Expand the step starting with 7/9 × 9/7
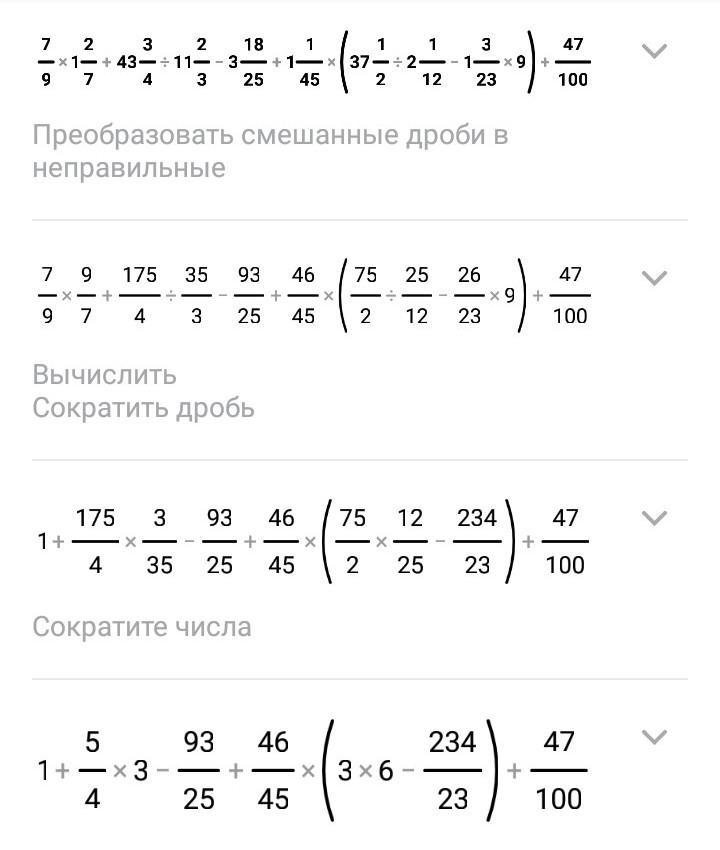Viewport: 720px width, 850px height. [x=654, y=278]
